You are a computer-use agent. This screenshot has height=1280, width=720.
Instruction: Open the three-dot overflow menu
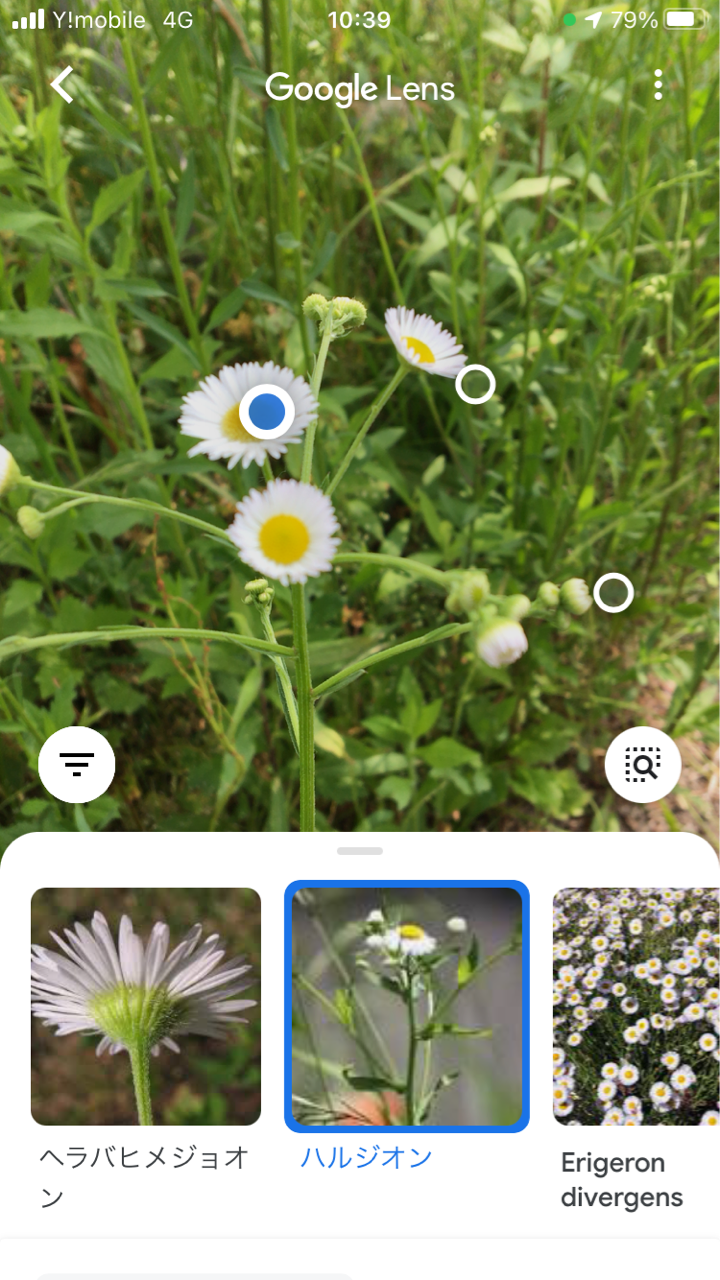point(658,86)
